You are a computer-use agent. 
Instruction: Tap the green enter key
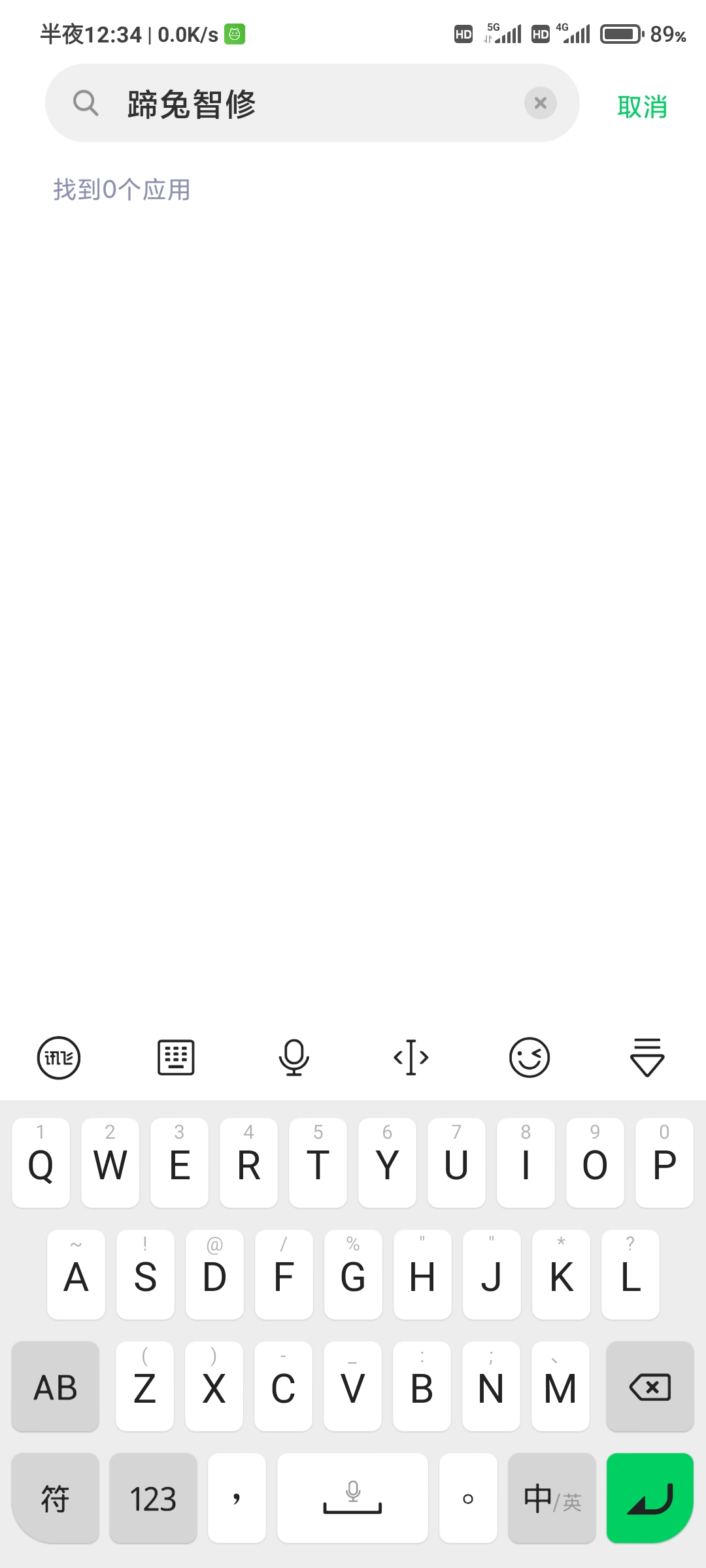point(650,1498)
